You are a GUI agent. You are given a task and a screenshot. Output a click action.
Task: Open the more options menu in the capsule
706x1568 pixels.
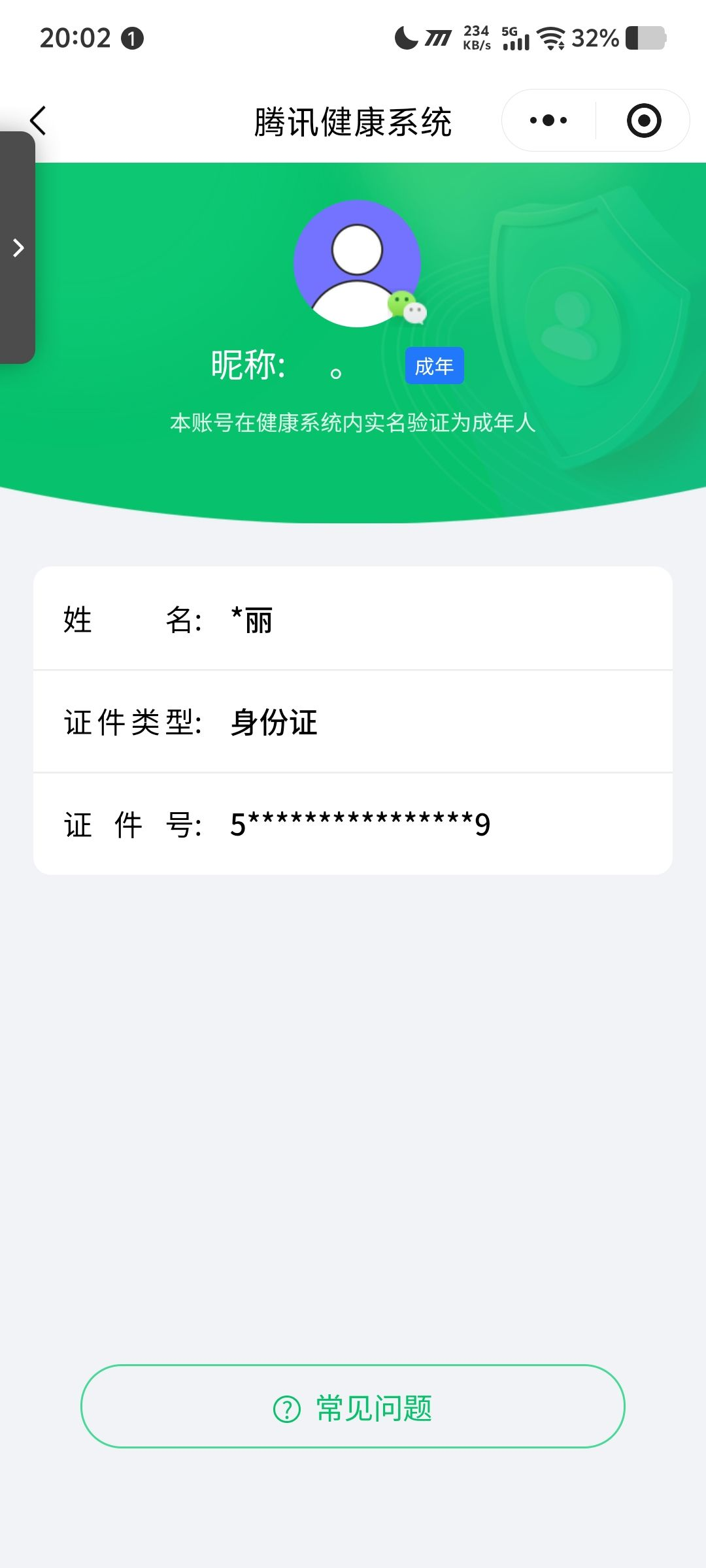(548, 120)
